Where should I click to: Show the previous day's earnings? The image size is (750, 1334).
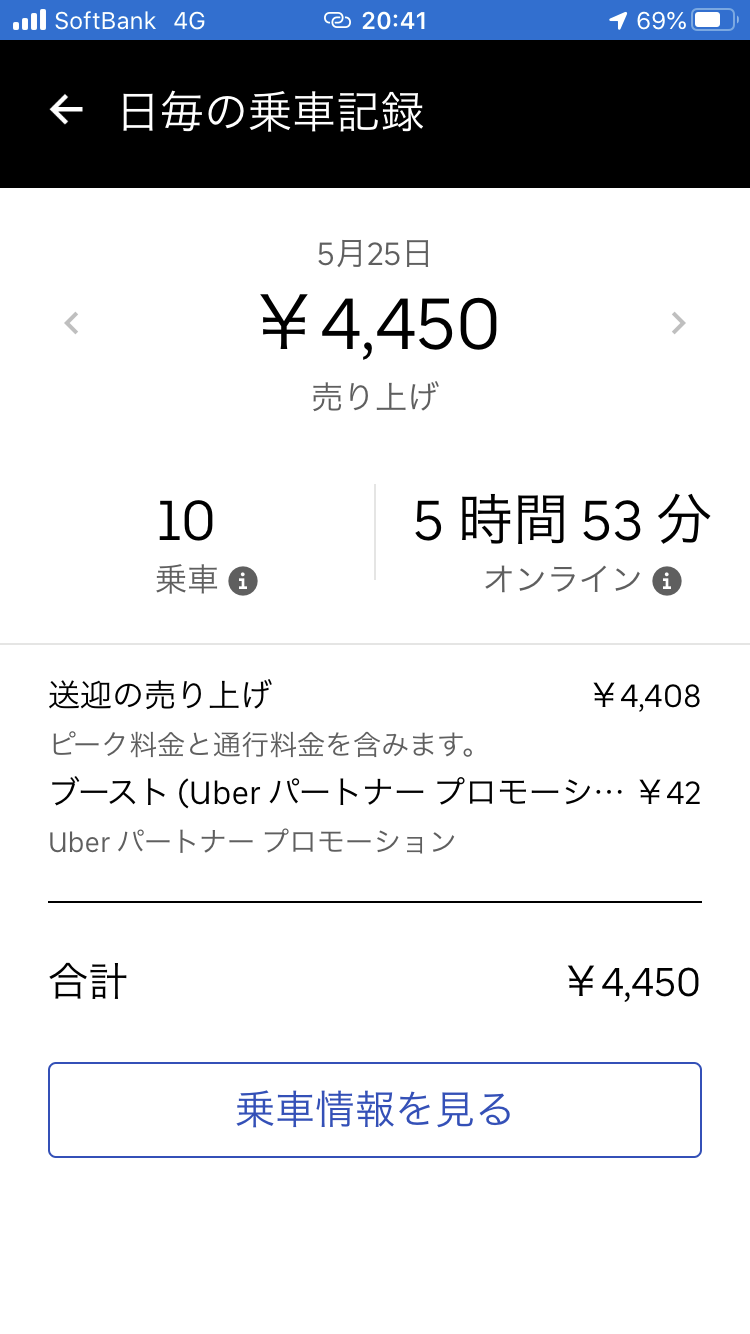71,323
